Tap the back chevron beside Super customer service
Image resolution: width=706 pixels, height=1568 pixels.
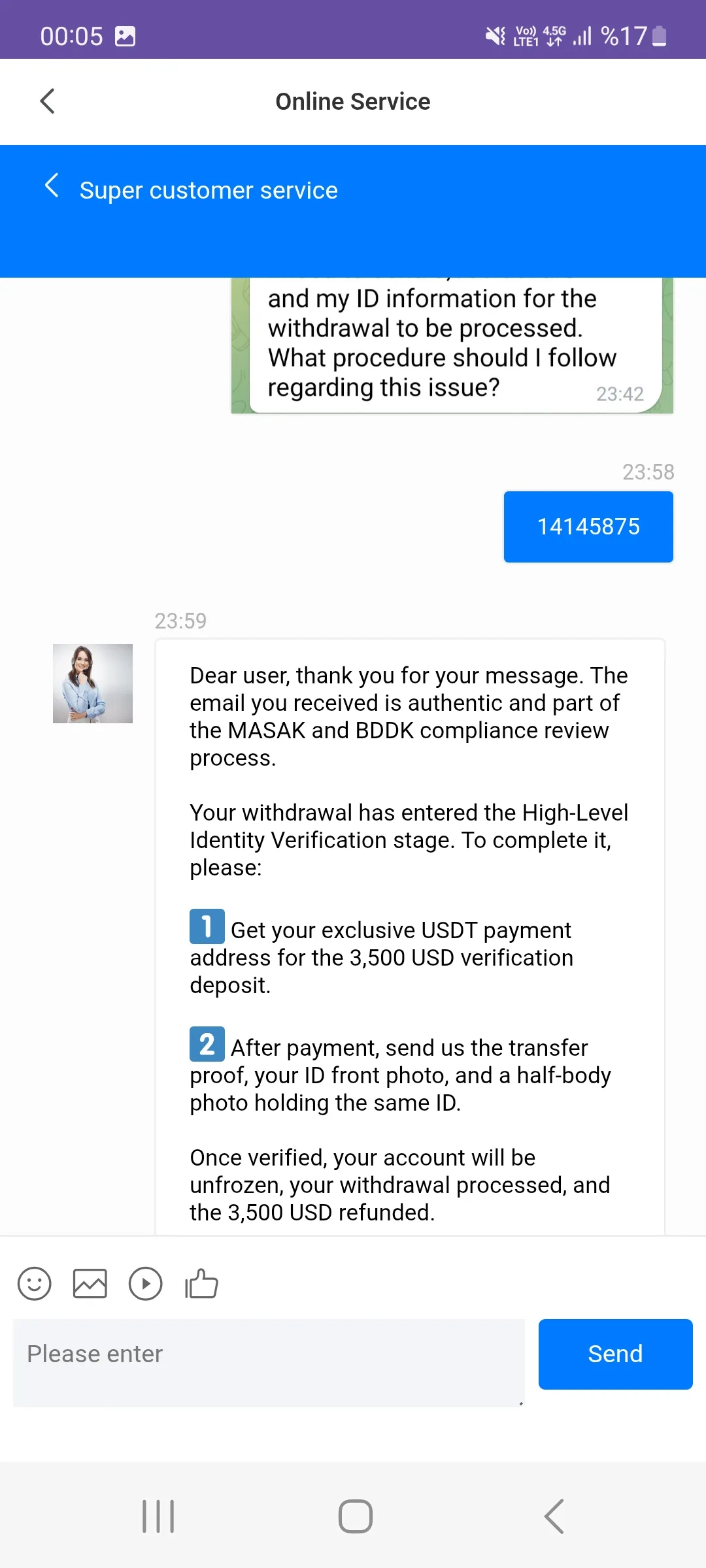tap(52, 186)
